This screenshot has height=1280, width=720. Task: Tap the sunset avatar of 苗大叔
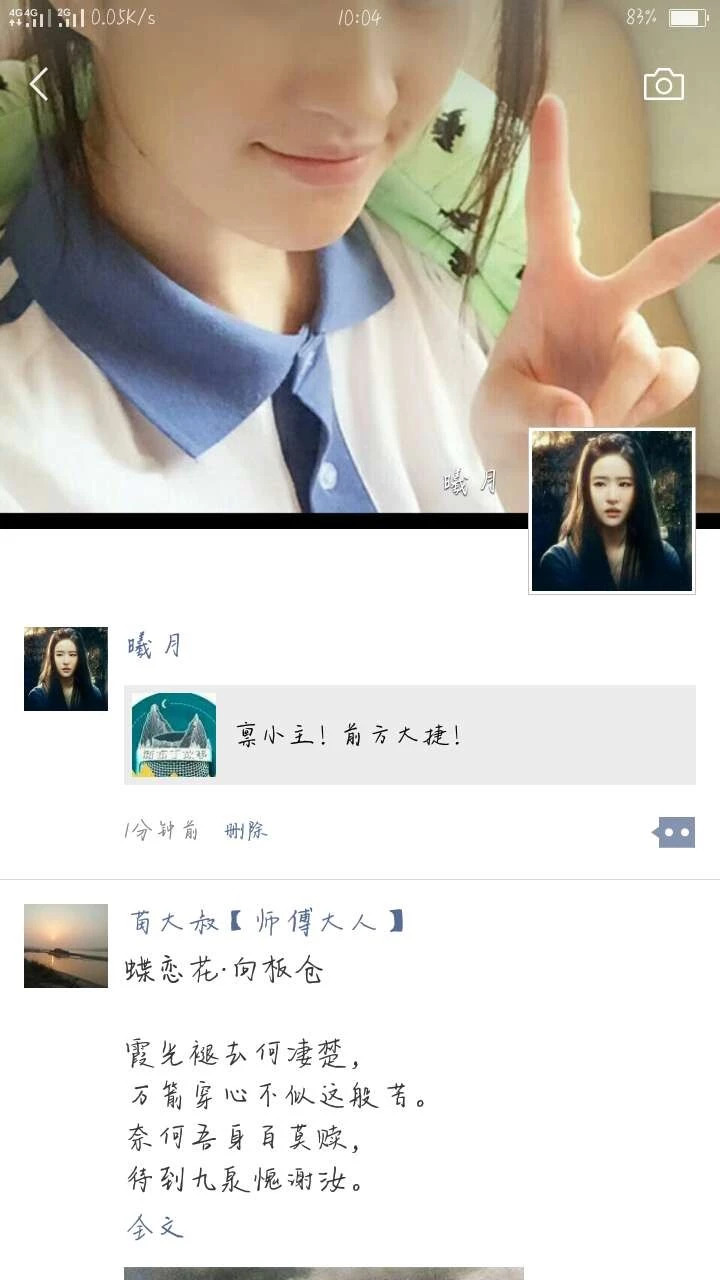pyautogui.click(x=66, y=946)
